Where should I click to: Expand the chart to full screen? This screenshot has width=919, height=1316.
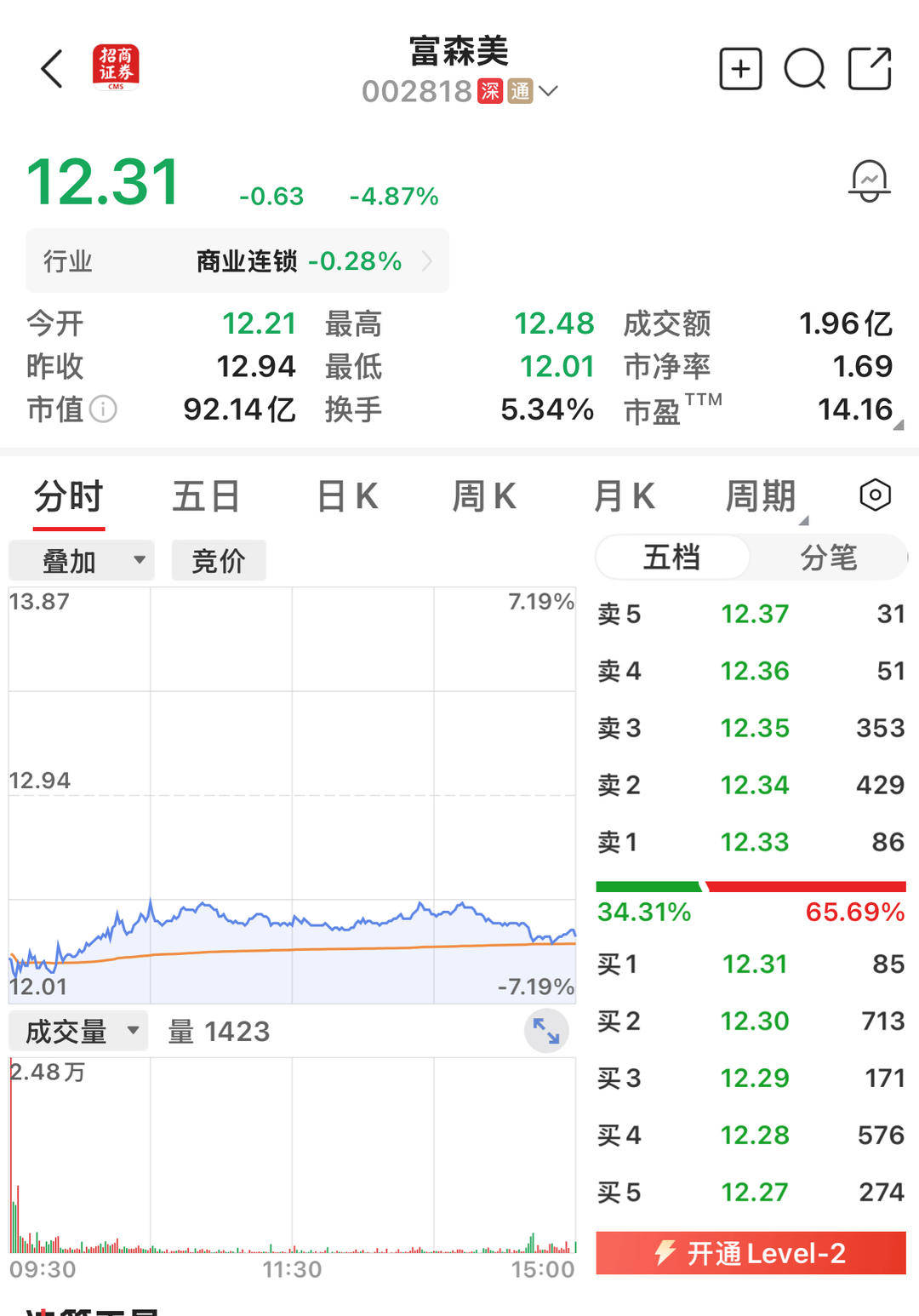click(546, 1031)
